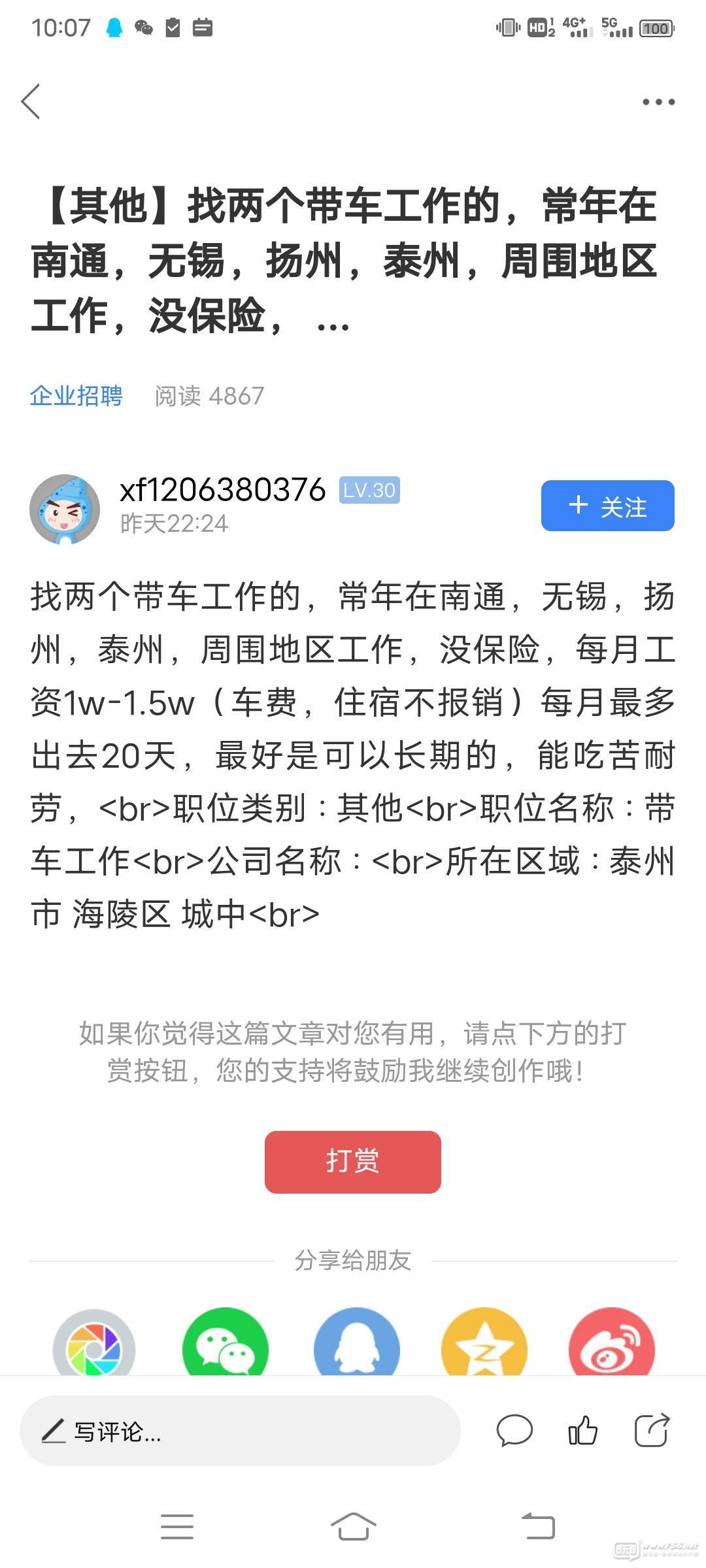The height and width of the screenshot is (1568, 706).
Task: Open the three-dot overflow menu
Action: [x=658, y=102]
